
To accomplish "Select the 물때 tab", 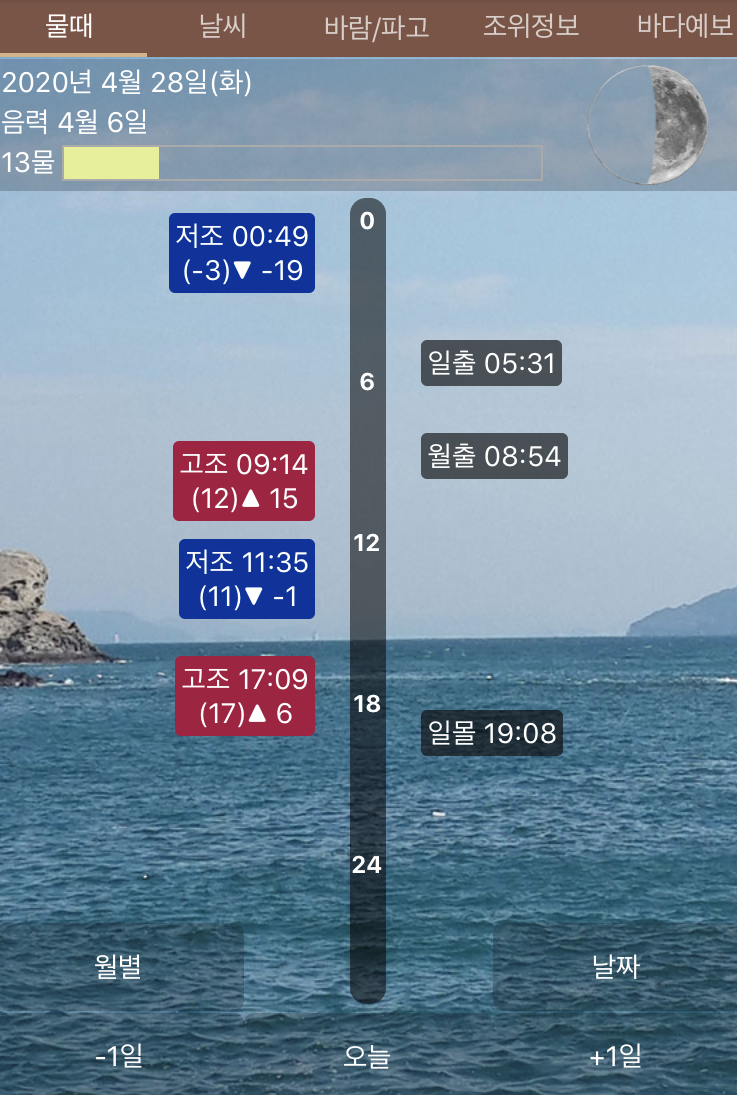I will pyautogui.click(x=69, y=27).
